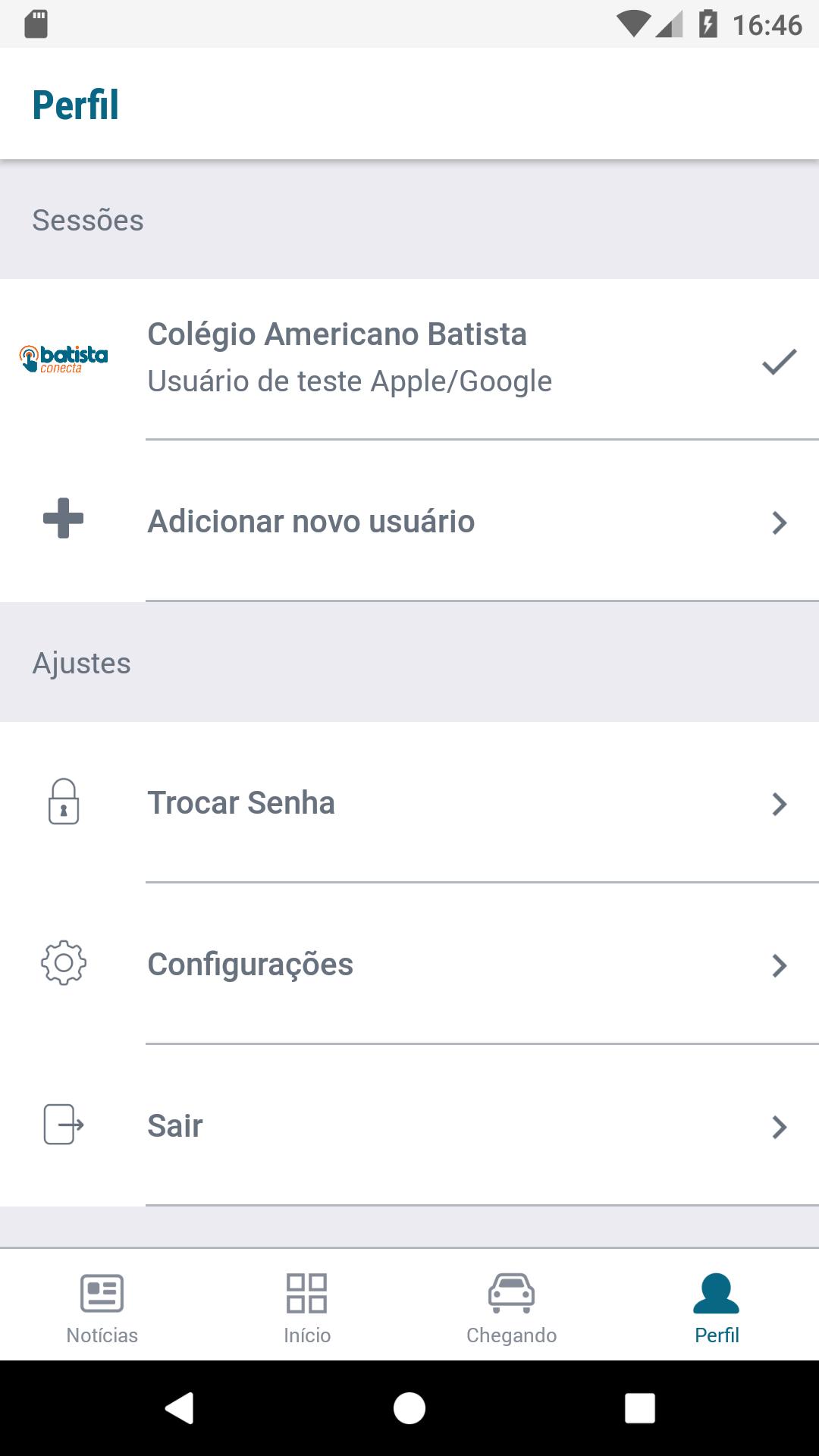This screenshot has width=819, height=1456.
Task: Tap Sair to log out
Action: 409,1125
